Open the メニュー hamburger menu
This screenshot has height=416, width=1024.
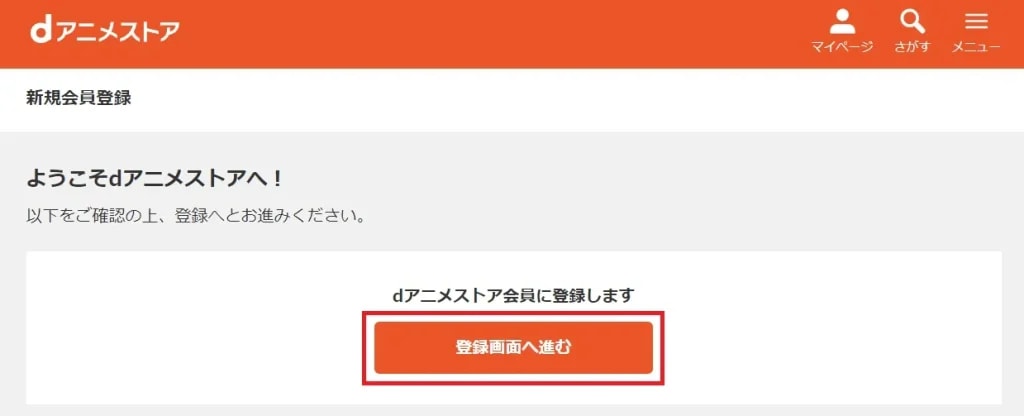976,32
